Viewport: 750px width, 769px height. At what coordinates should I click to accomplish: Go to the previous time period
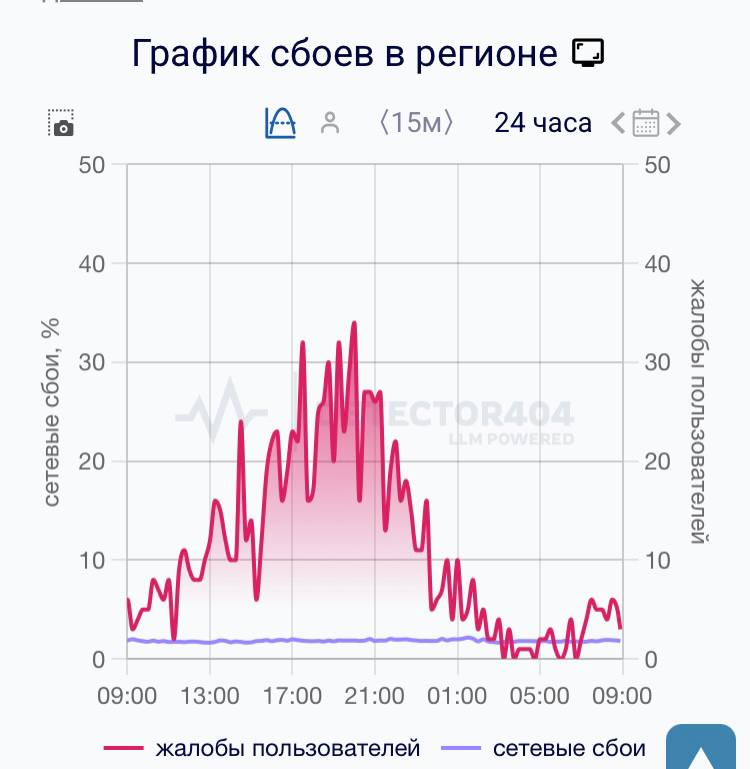[x=618, y=123]
